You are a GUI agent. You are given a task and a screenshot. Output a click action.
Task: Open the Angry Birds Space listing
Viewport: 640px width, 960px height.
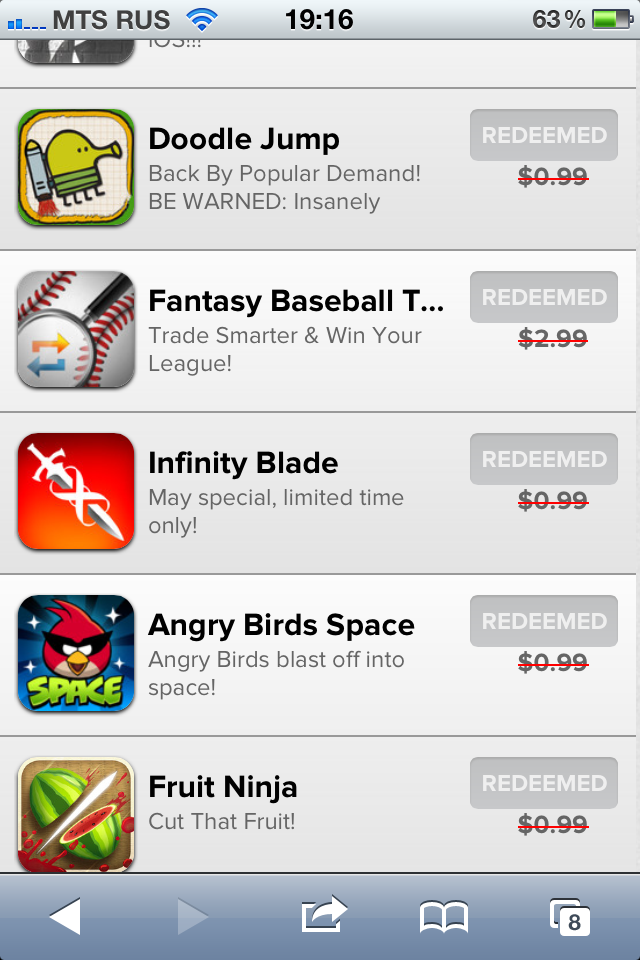click(281, 626)
